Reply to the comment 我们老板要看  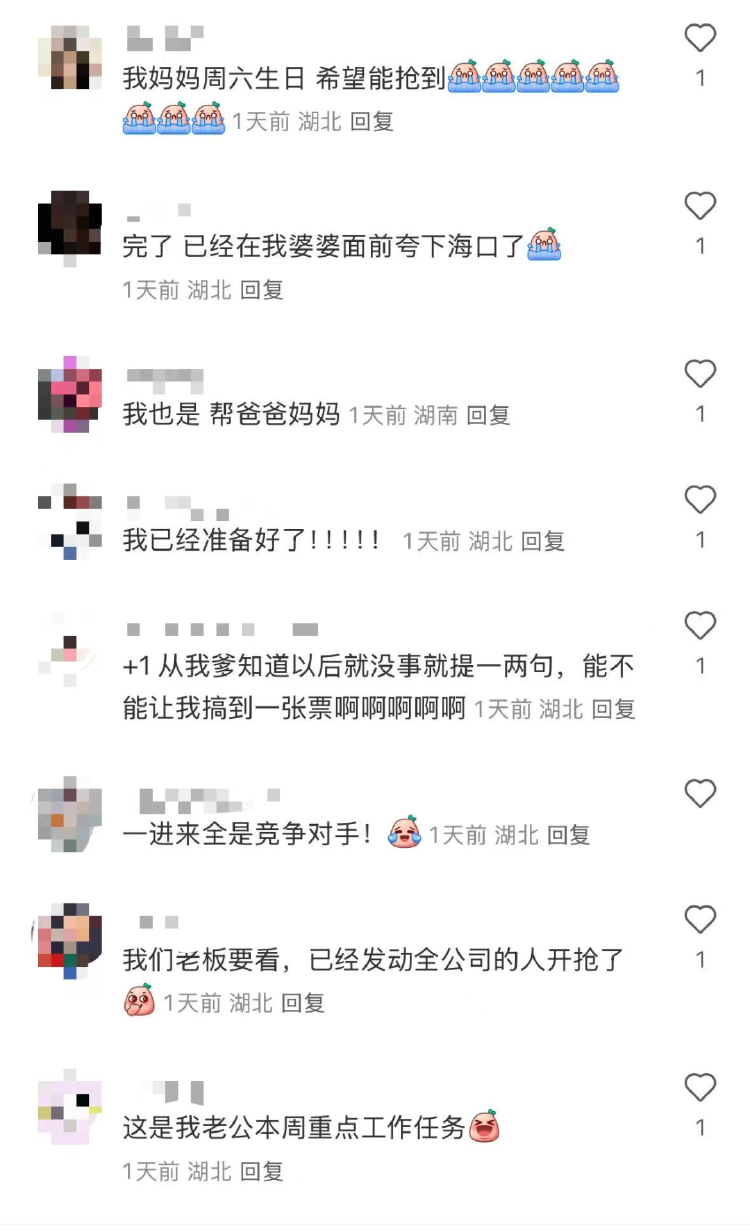tap(303, 1003)
